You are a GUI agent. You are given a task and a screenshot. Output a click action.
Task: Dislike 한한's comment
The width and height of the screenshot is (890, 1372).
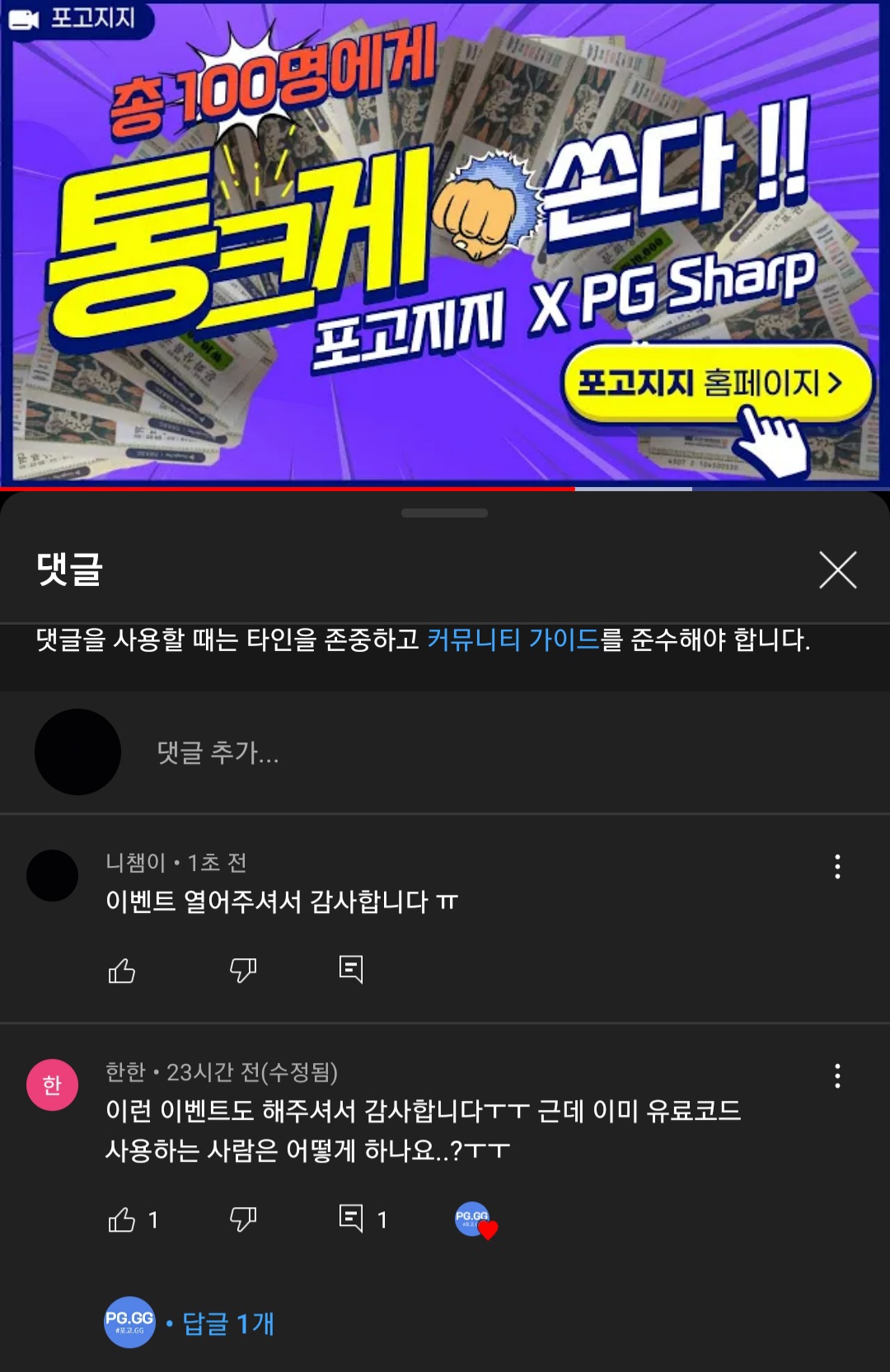point(243,1219)
